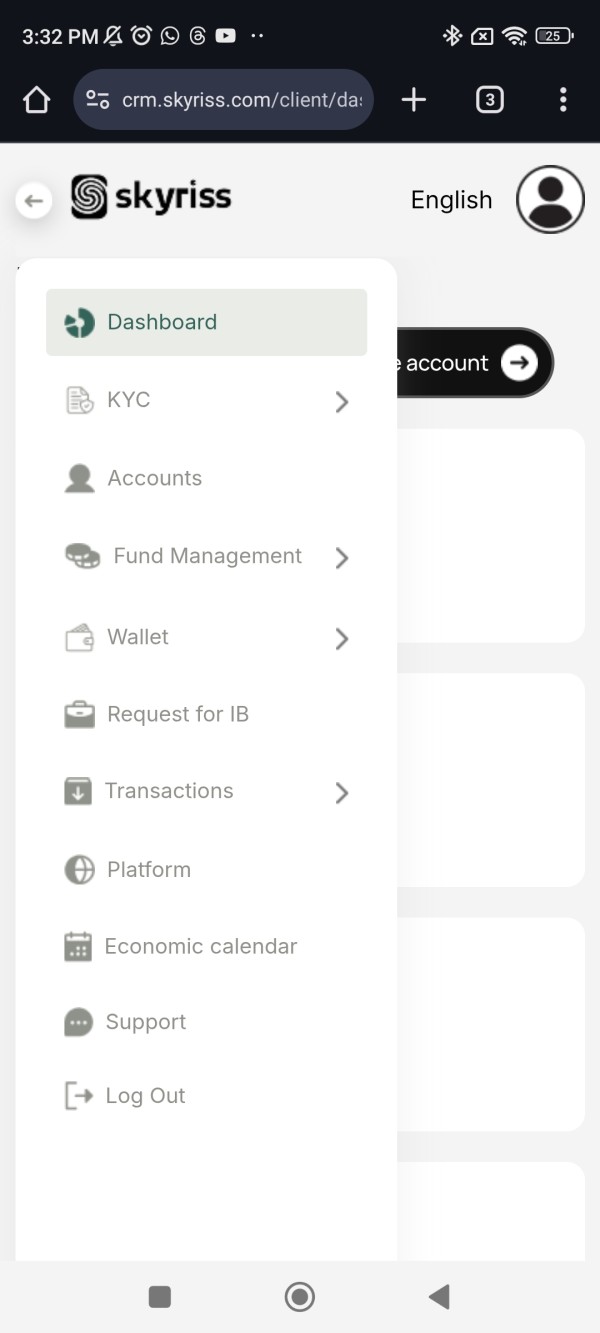Expand the KYC submenu
This screenshot has width=600, height=1333.
click(x=206, y=401)
